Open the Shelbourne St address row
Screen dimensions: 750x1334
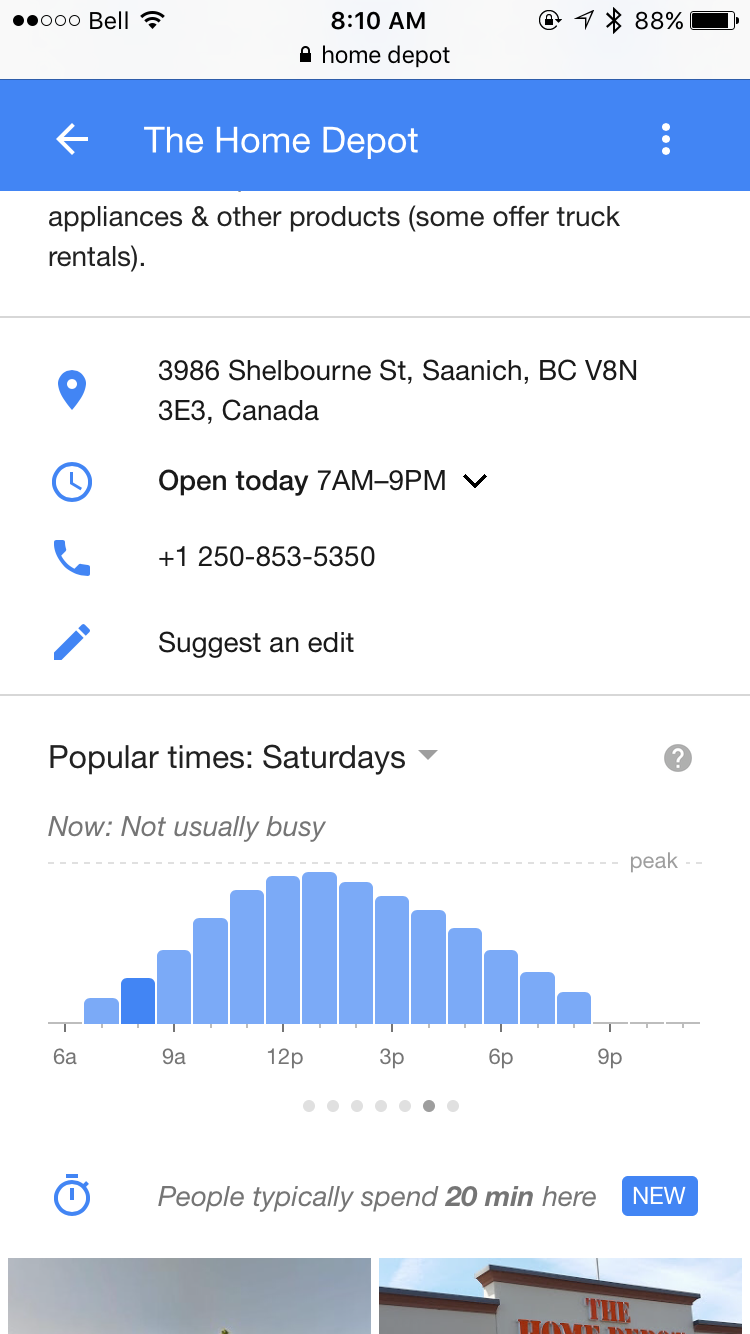[397, 390]
